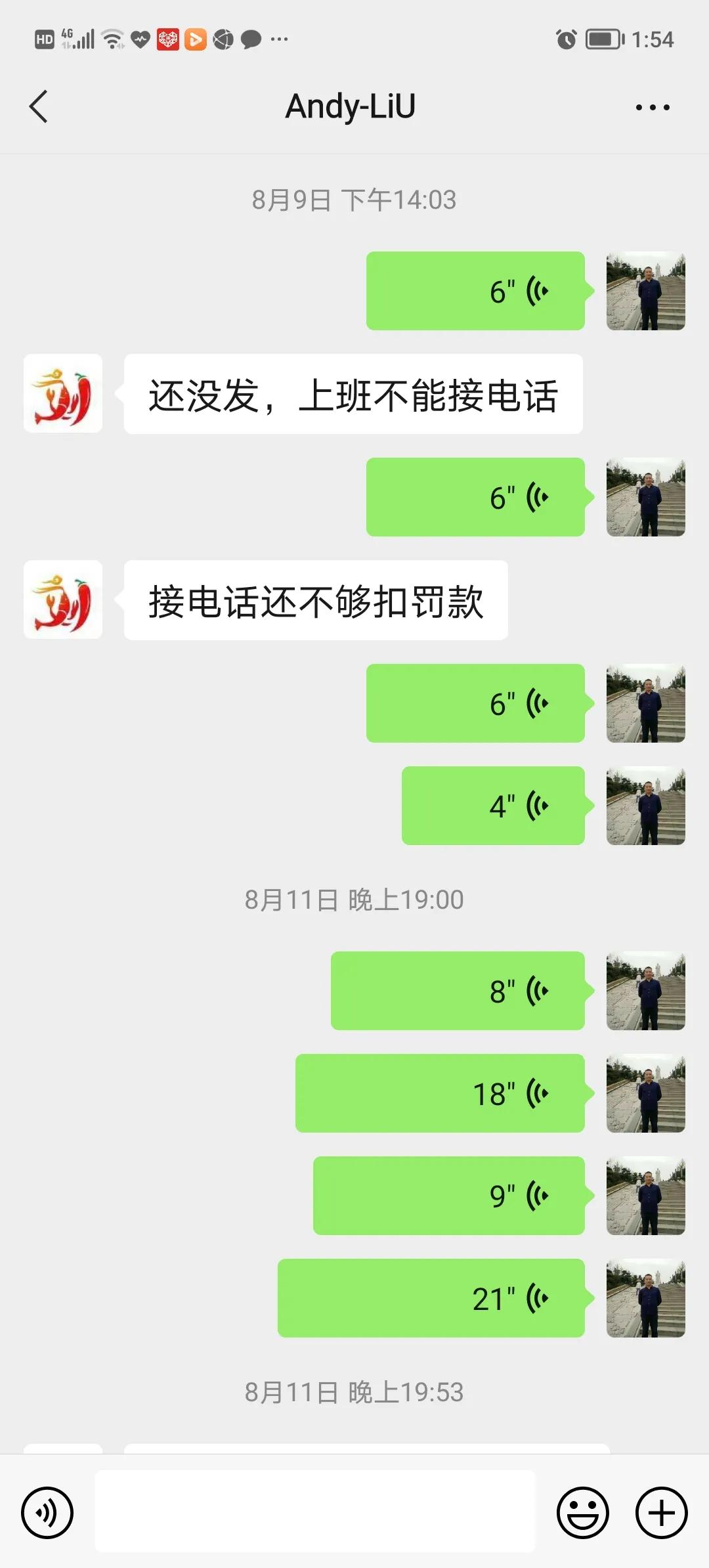Image resolution: width=709 pixels, height=1568 pixels.
Task: Open Andy-LiU's chat options via ellipsis icon
Action: (652, 106)
